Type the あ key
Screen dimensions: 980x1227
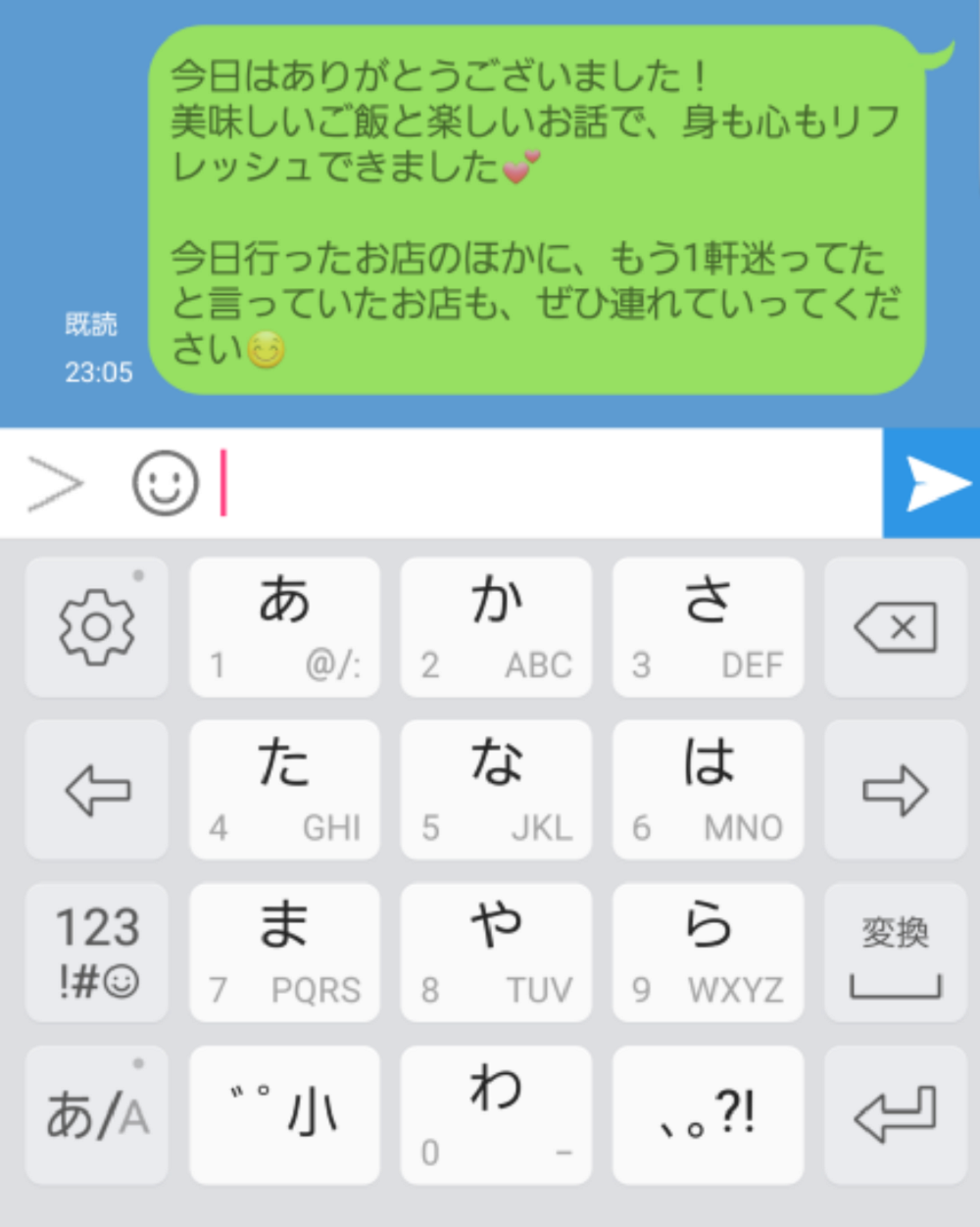pos(284,627)
